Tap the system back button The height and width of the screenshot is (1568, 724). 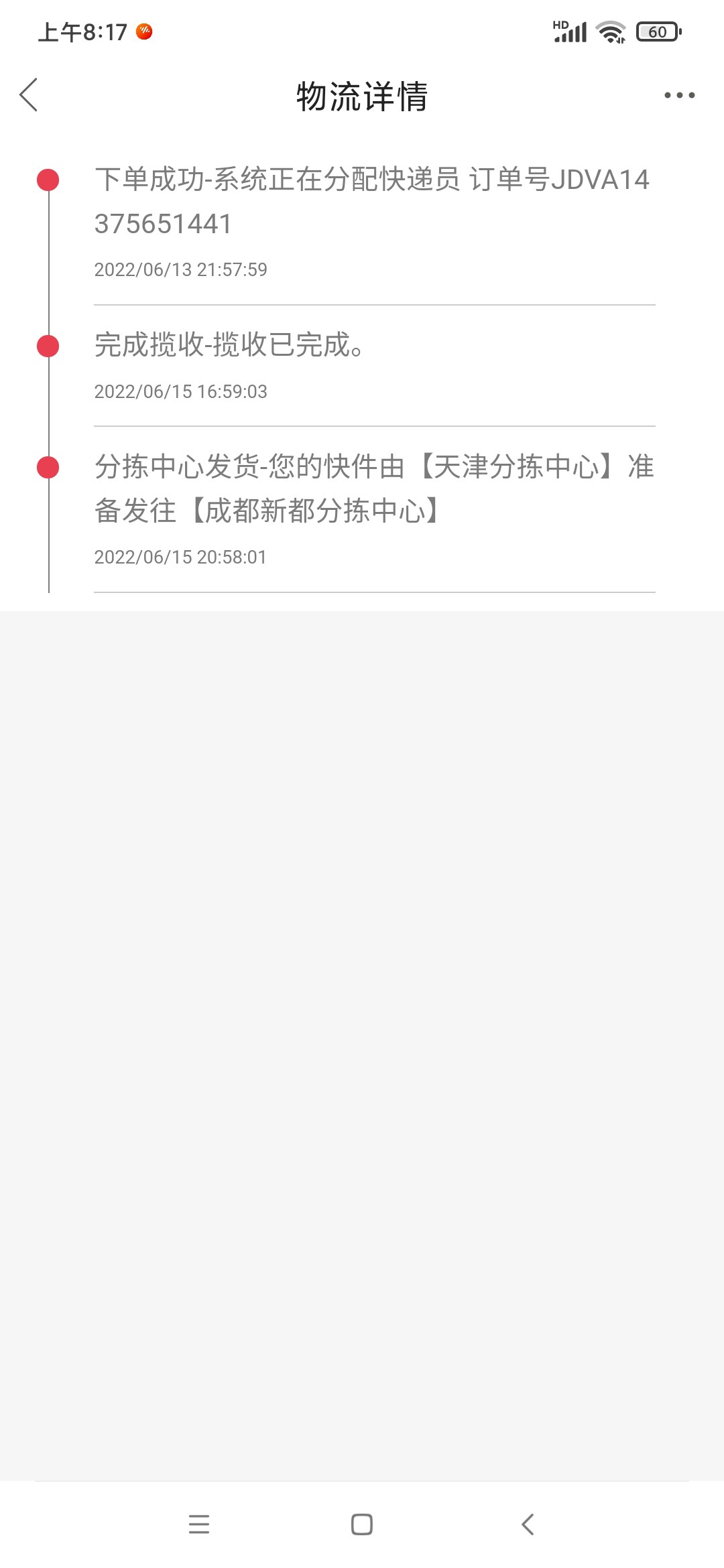click(528, 1524)
